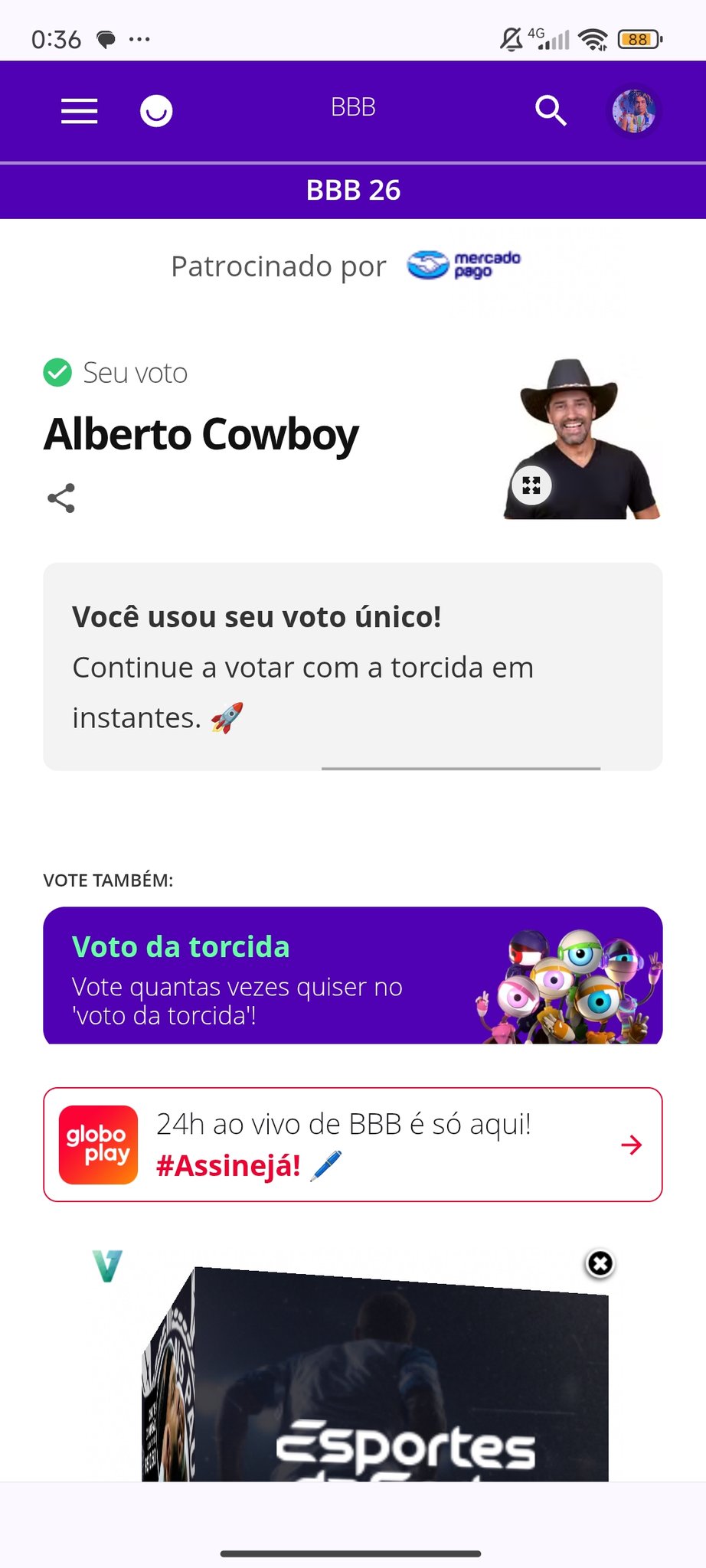Screen dimensions: 706x1568
Task: Expand Alberto Cowboy's photo
Action: (531, 485)
